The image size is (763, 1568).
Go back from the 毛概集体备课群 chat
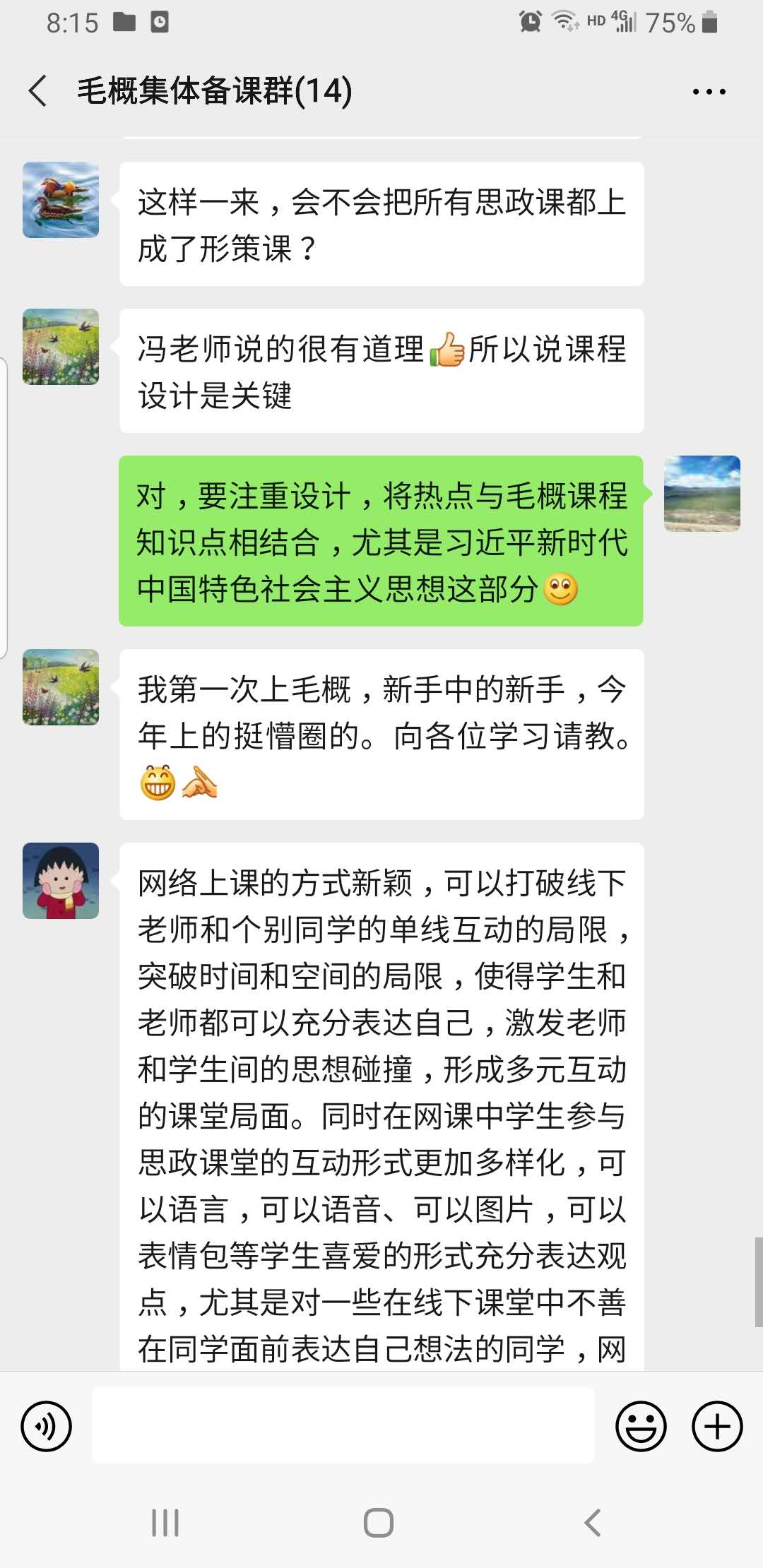[x=38, y=91]
